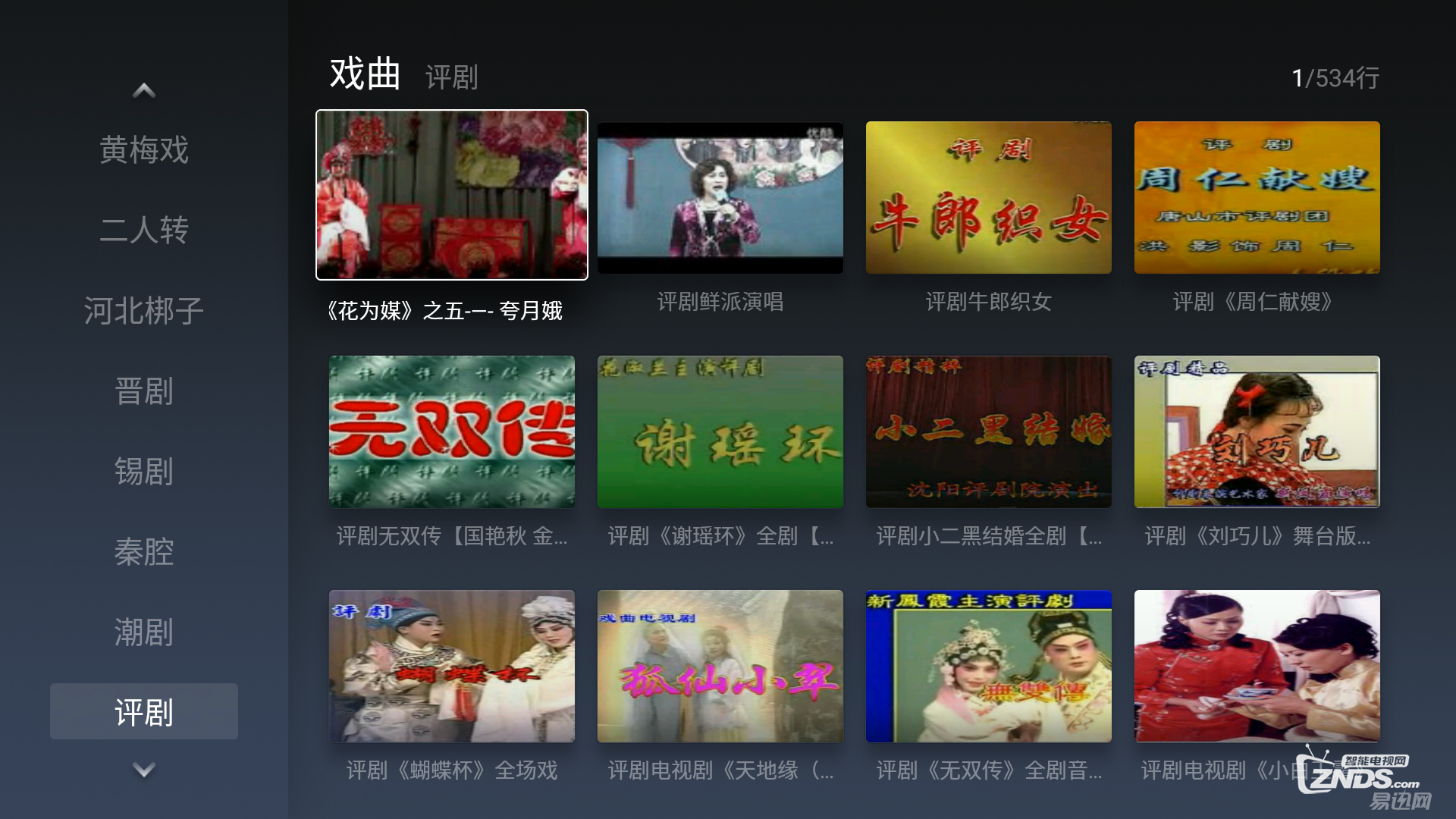Tap the down chevron below the category list
Image resolution: width=1456 pixels, height=819 pixels.
coord(143,770)
